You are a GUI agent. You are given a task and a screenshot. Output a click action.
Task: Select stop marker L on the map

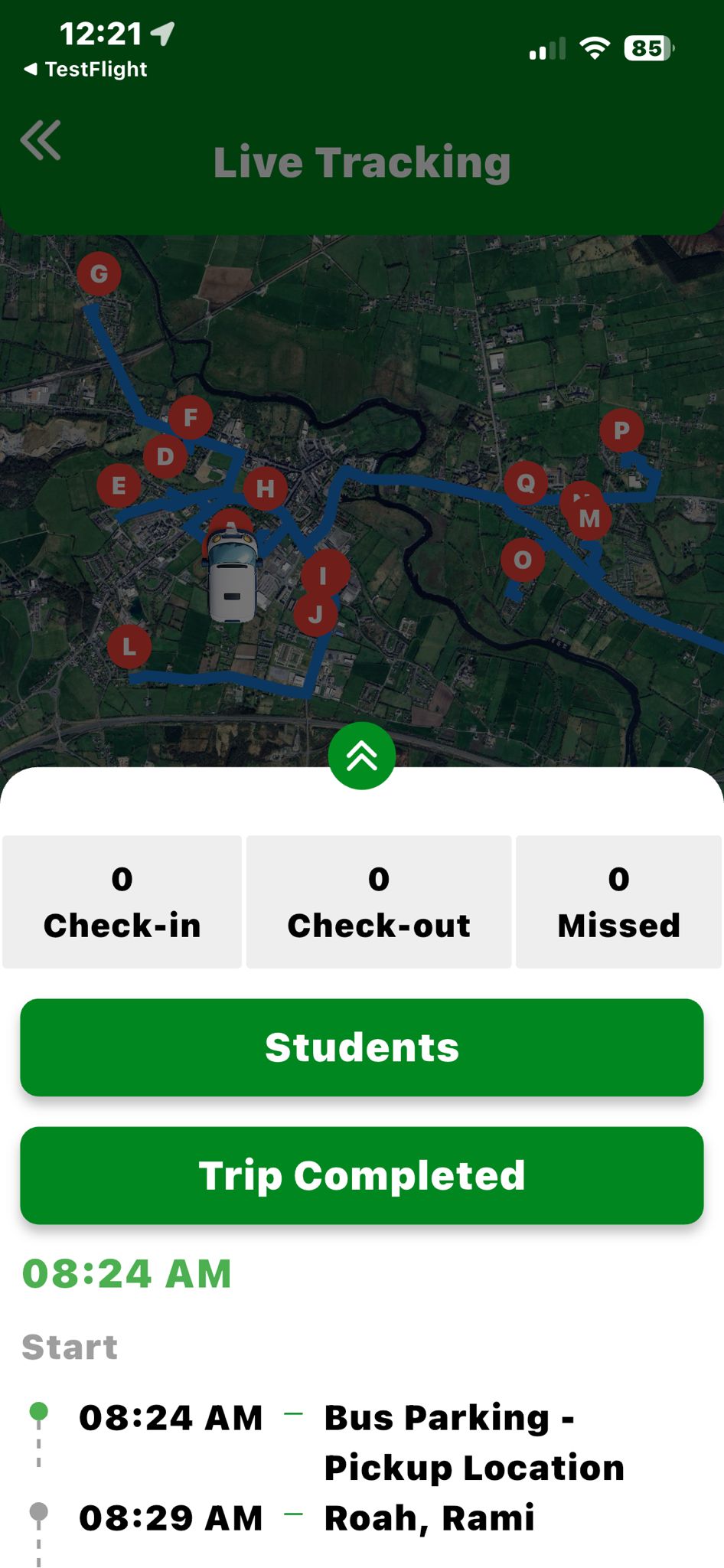tap(128, 648)
